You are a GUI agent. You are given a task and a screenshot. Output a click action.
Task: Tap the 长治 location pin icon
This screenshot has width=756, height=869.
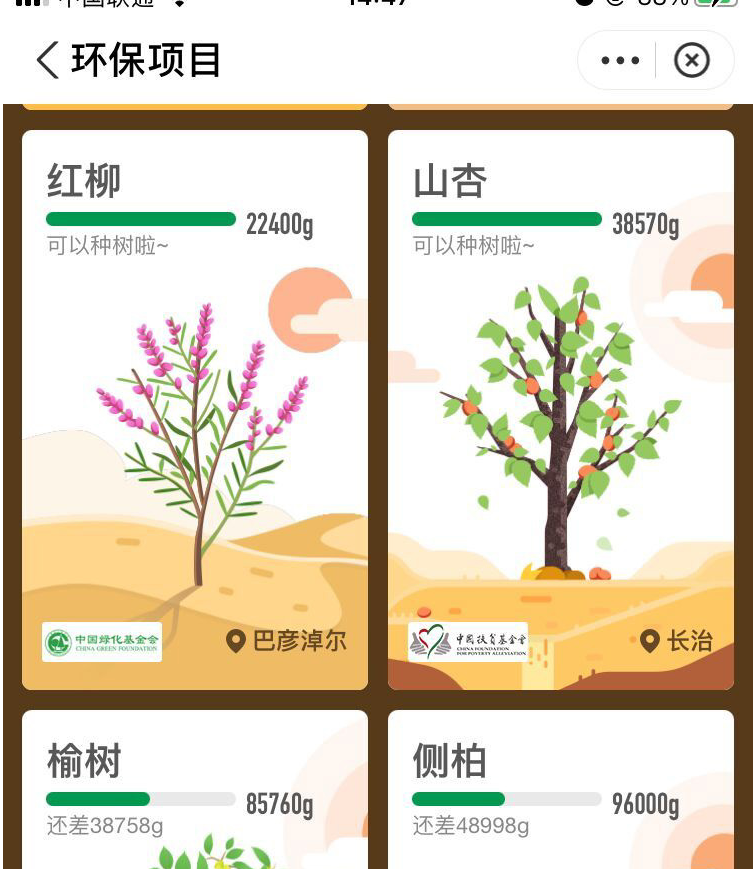(x=650, y=641)
